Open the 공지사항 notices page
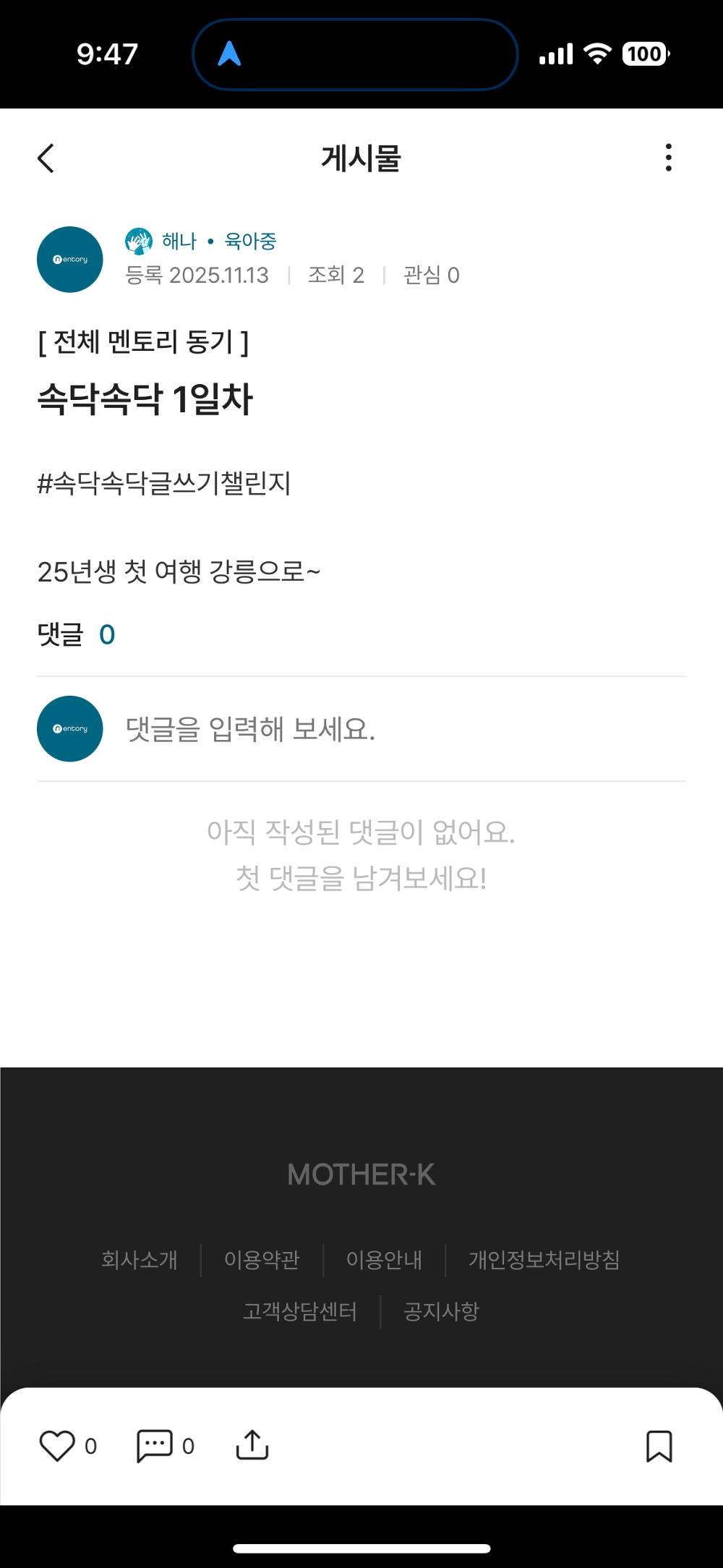 pos(442,1309)
